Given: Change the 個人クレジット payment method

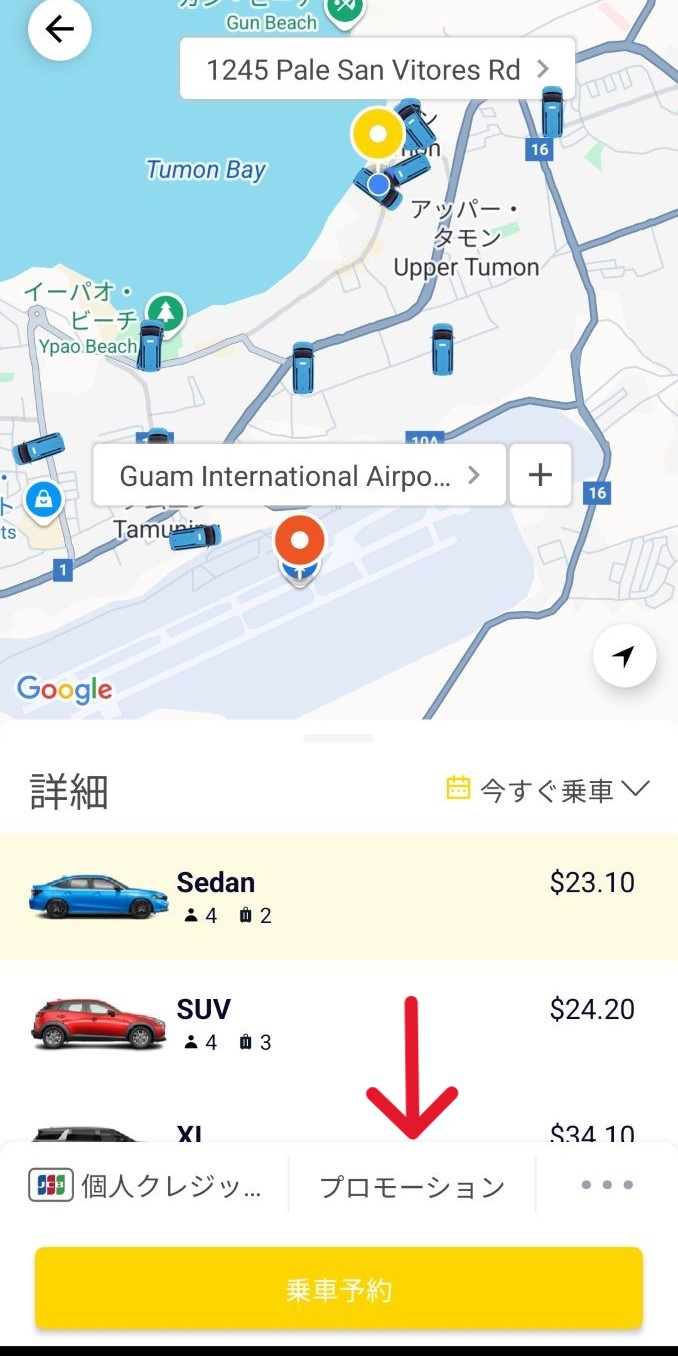Looking at the screenshot, I should click(147, 1186).
